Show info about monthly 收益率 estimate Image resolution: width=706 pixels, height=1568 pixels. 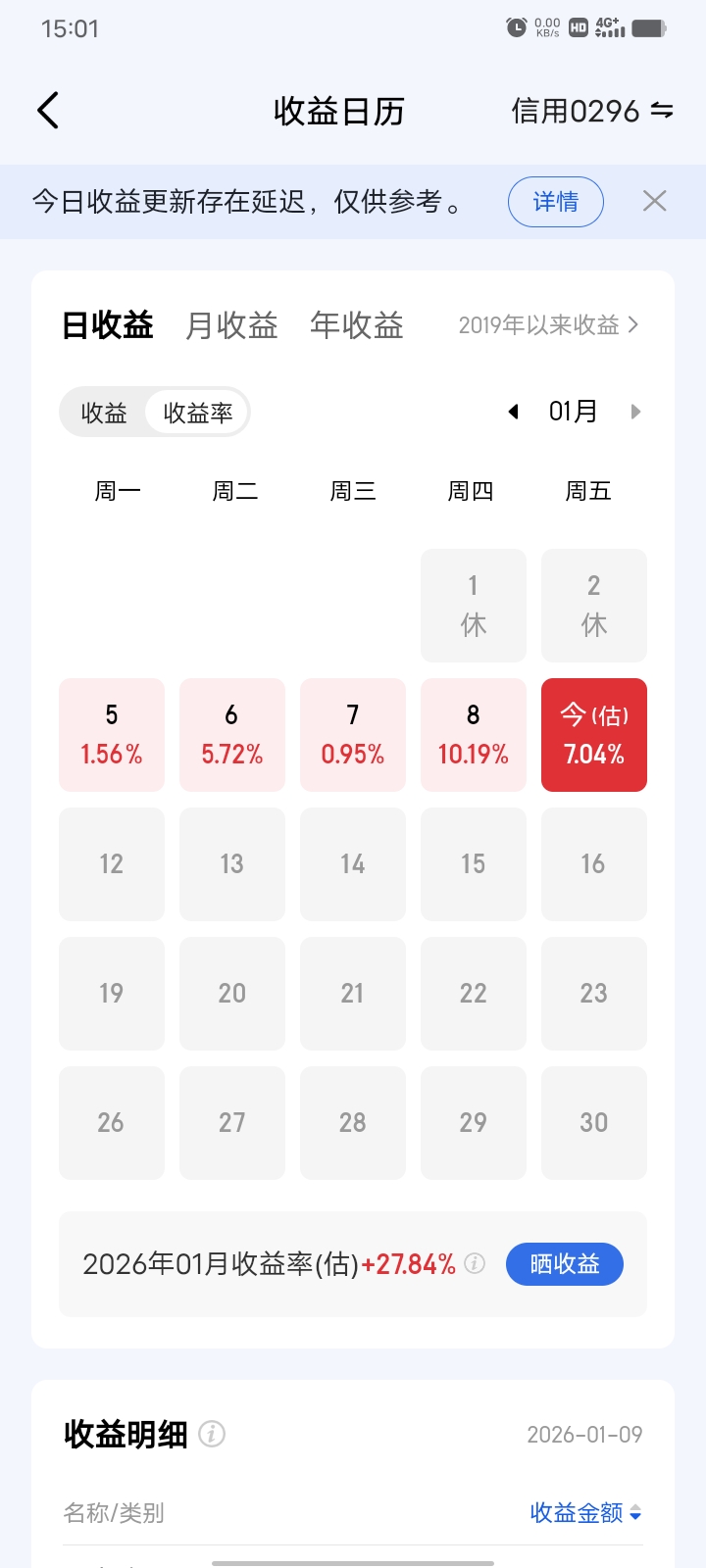coord(475,1264)
